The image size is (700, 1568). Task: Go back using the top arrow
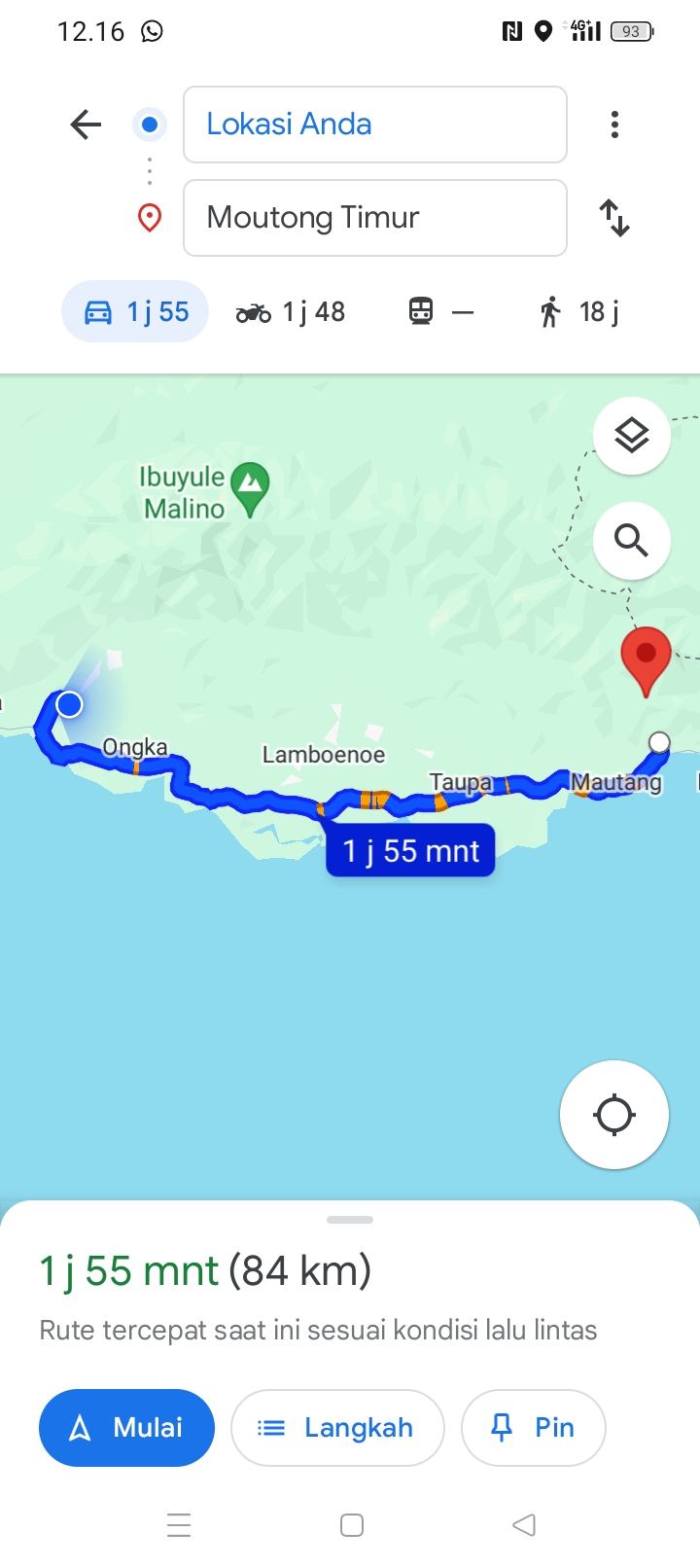[86, 125]
